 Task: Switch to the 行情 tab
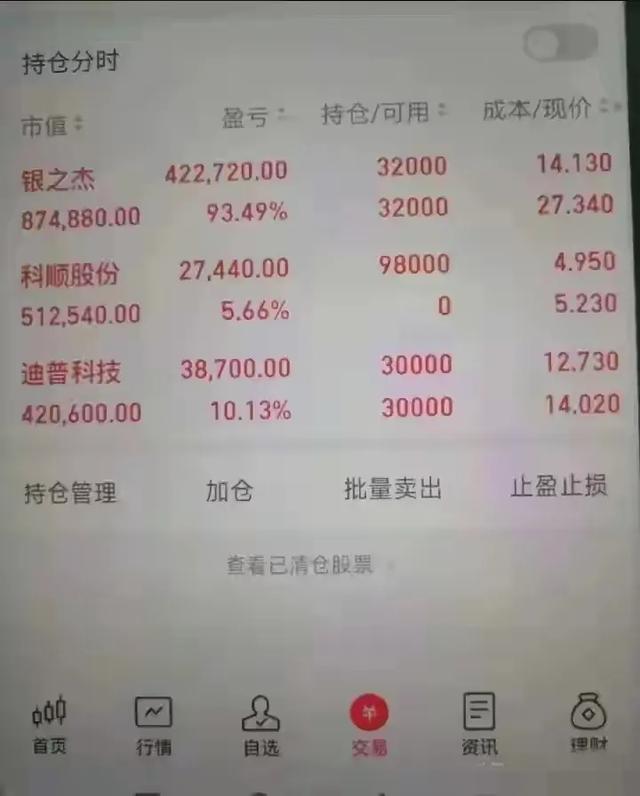(154, 726)
